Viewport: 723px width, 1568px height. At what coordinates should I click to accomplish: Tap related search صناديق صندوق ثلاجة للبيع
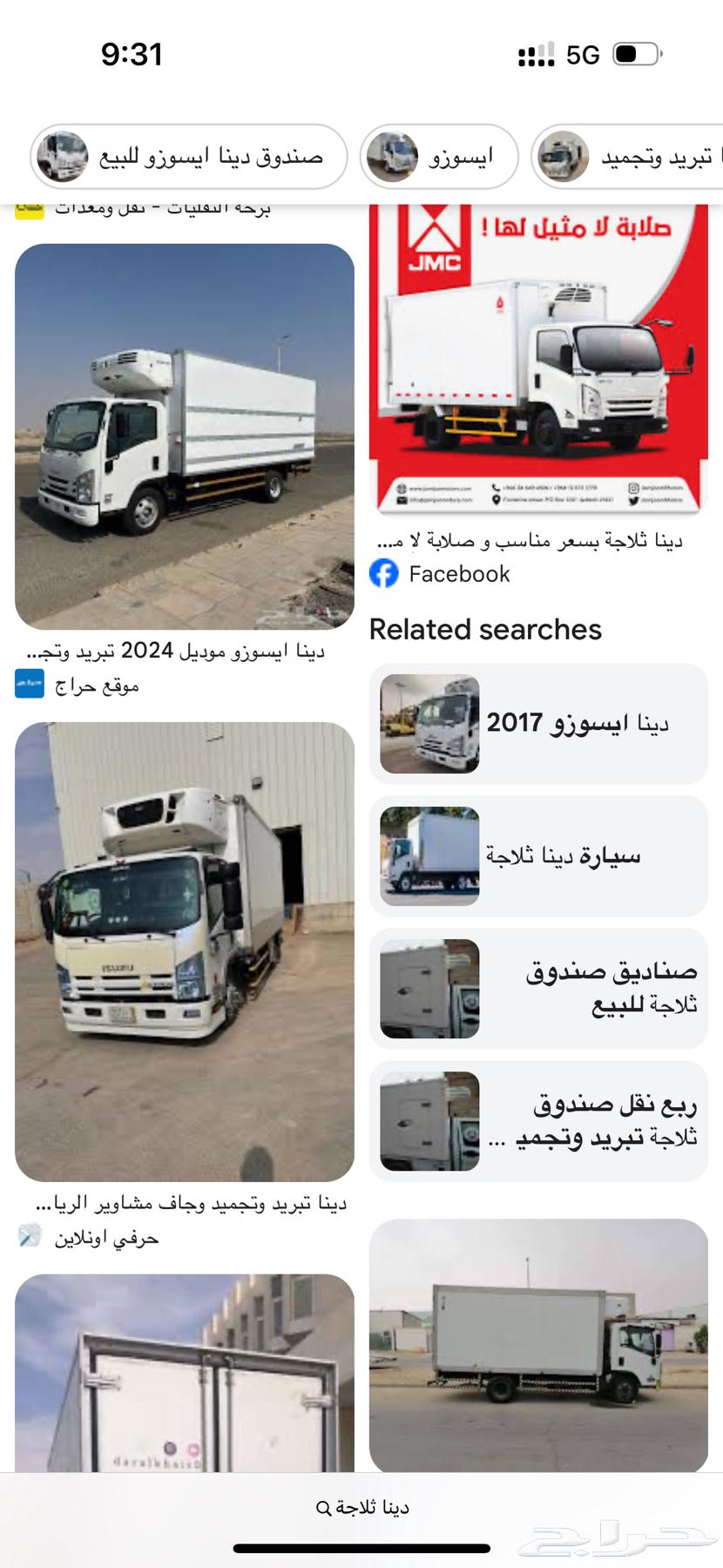click(538, 989)
